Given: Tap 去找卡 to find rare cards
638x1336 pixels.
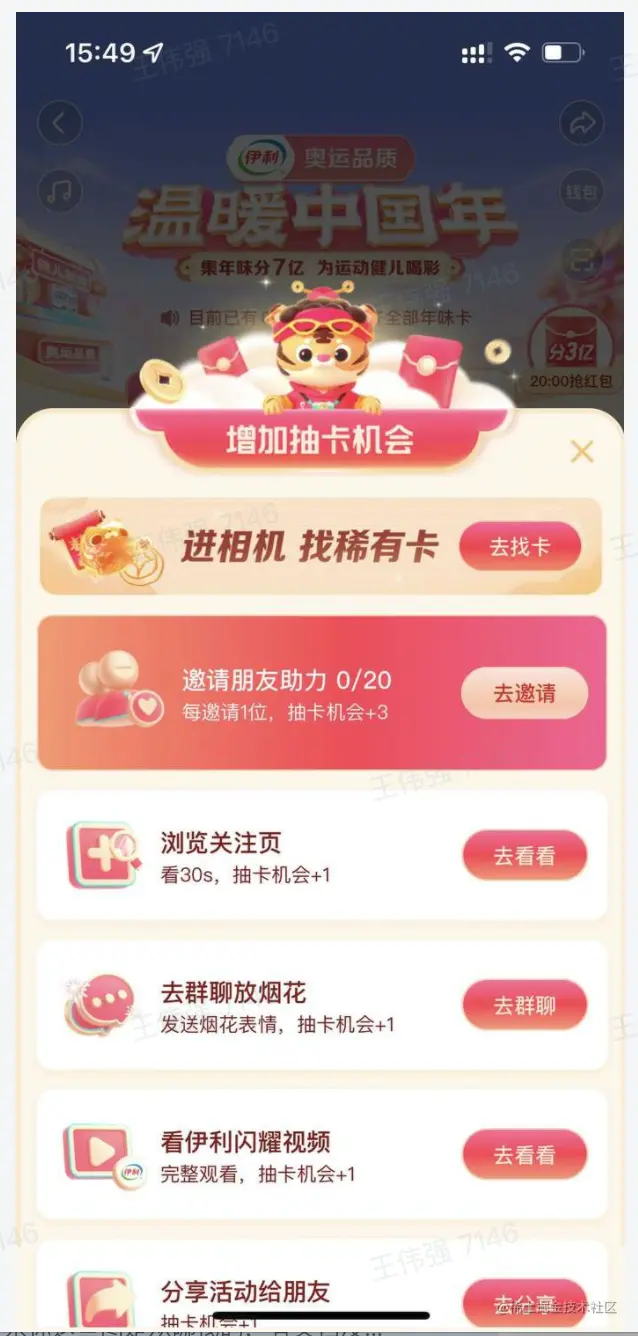Looking at the screenshot, I should 520,547.
